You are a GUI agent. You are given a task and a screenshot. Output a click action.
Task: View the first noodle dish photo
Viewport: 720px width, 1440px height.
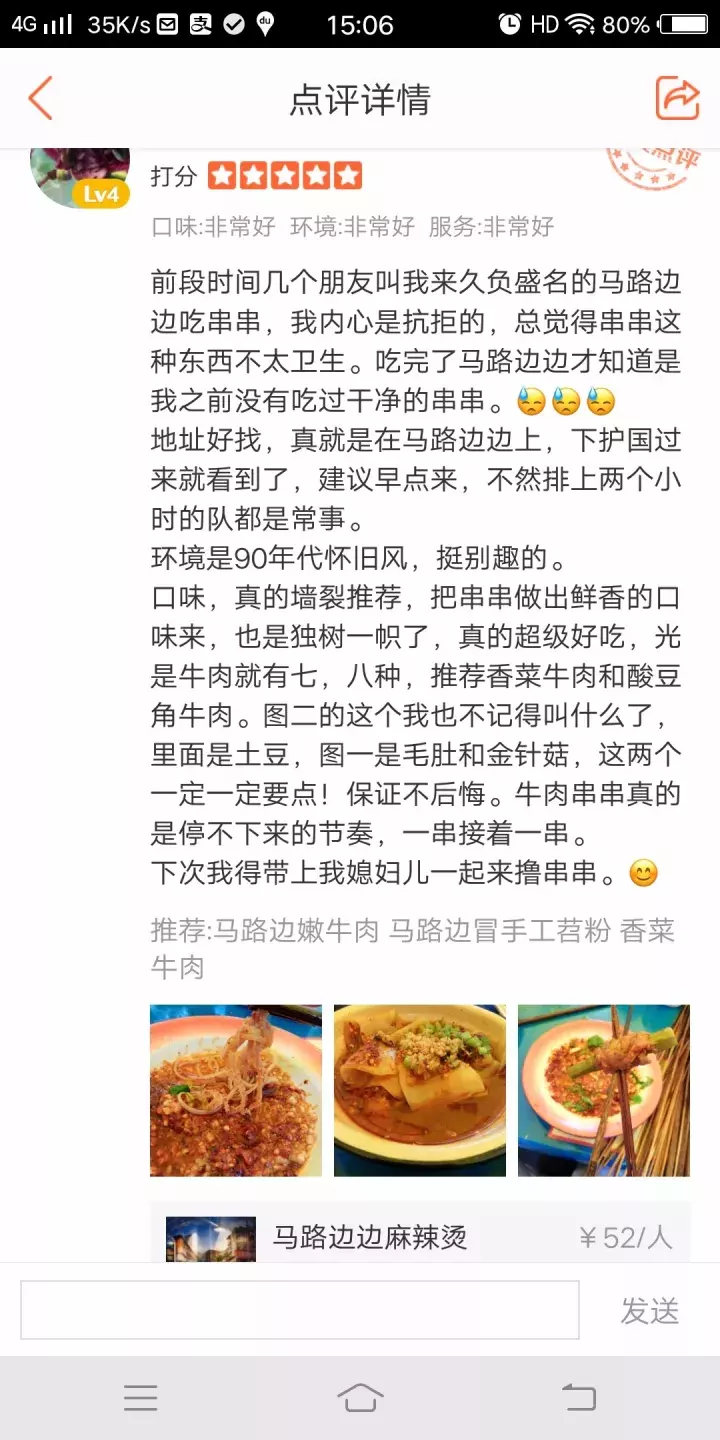tap(236, 1090)
